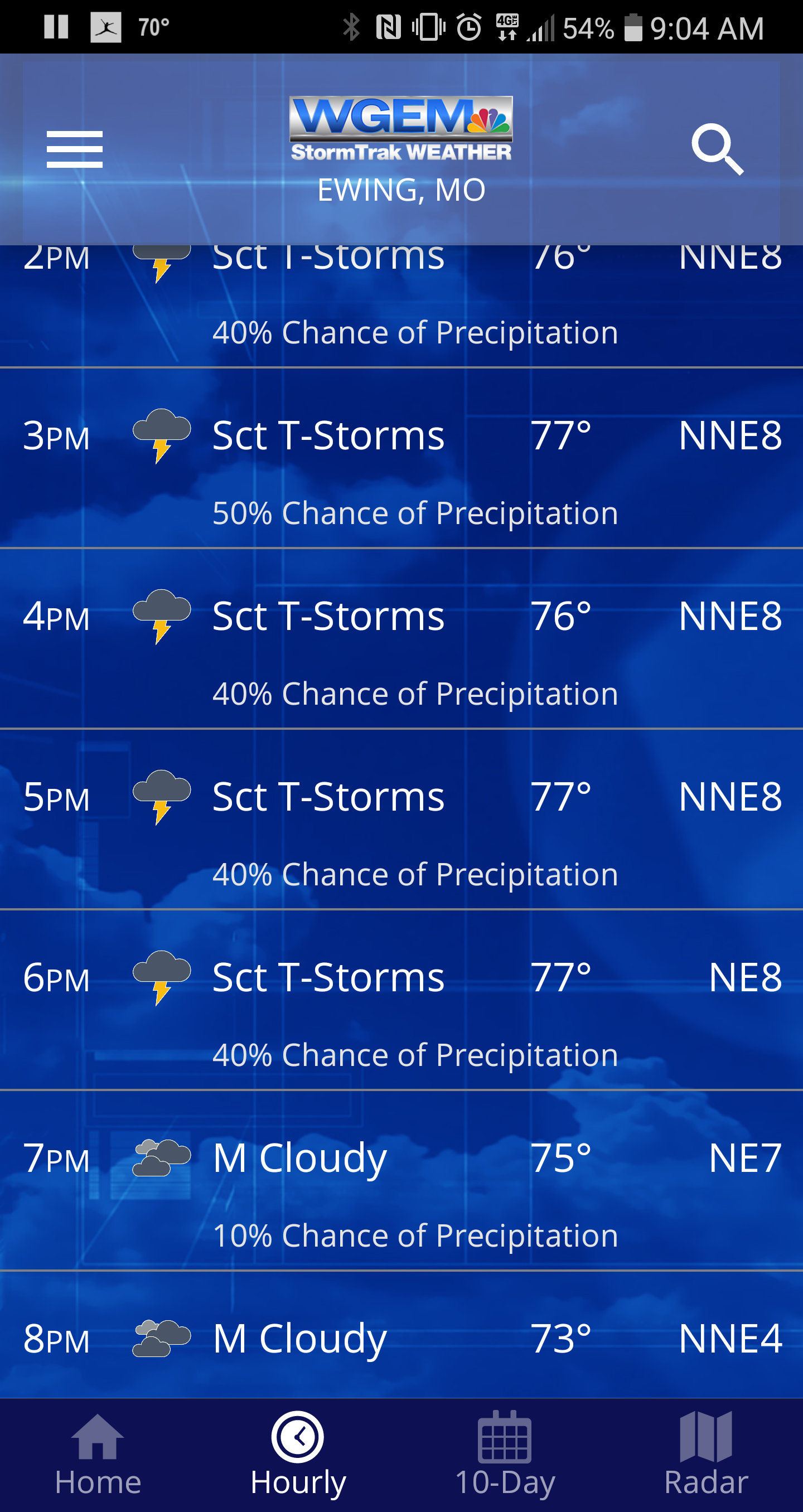
Task: Search for a different location
Action: pyautogui.click(x=717, y=149)
